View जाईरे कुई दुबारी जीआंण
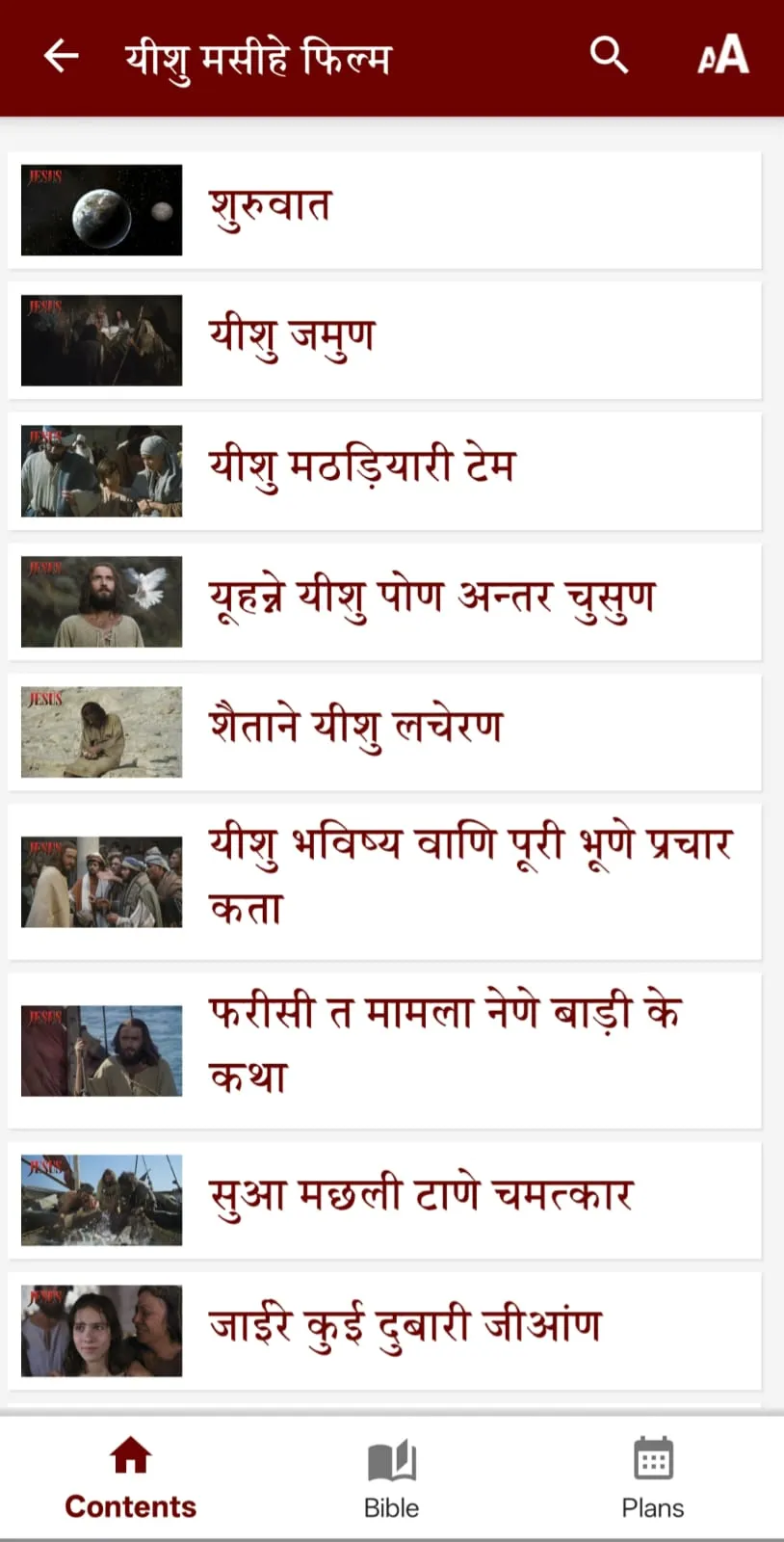The height and width of the screenshot is (1542, 784). pyautogui.click(x=385, y=1330)
